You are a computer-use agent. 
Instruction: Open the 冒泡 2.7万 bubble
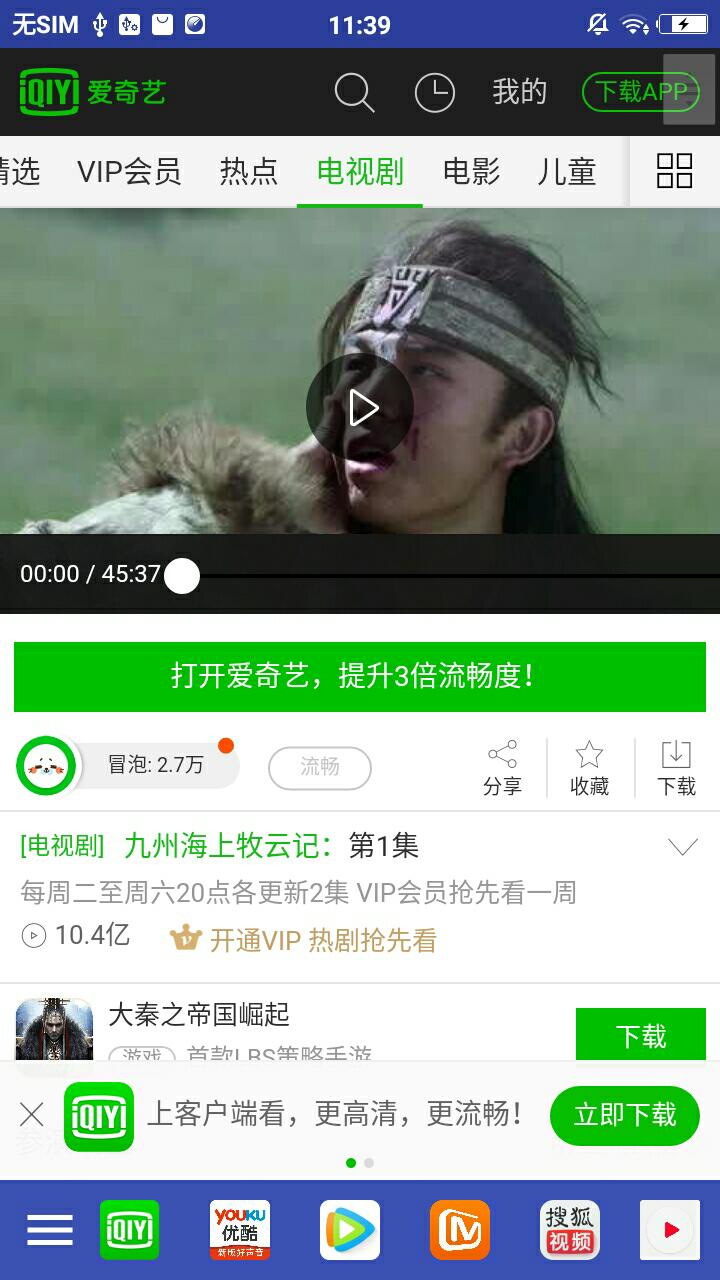click(130, 766)
